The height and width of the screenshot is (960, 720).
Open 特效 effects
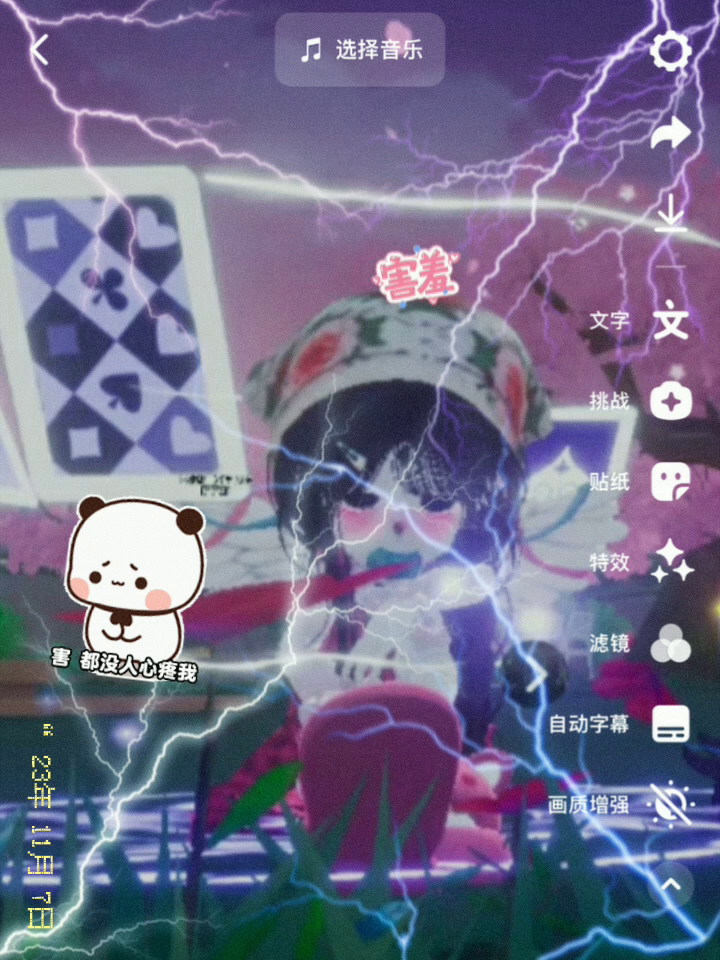click(670, 562)
